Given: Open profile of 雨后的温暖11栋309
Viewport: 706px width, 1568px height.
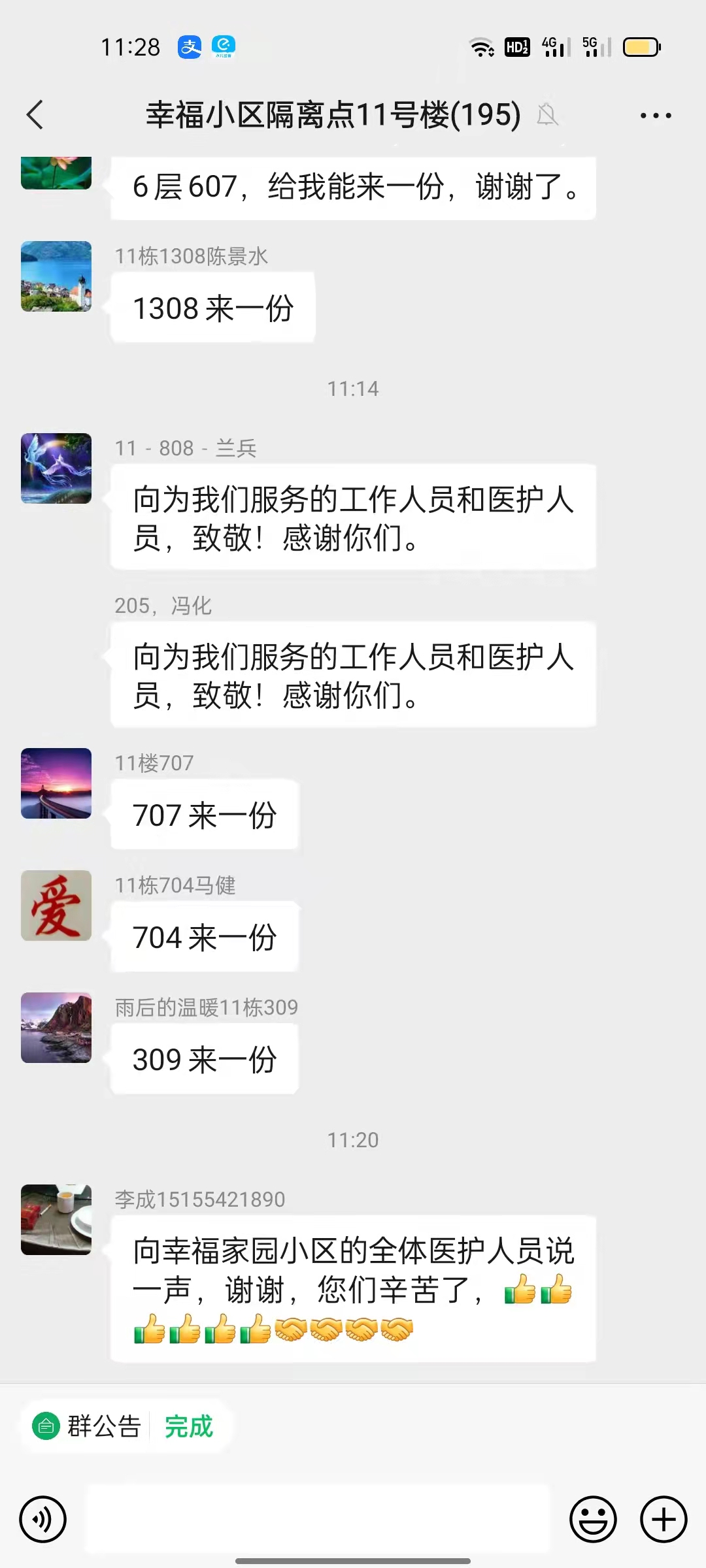Looking at the screenshot, I should (x=56, y=1028).
